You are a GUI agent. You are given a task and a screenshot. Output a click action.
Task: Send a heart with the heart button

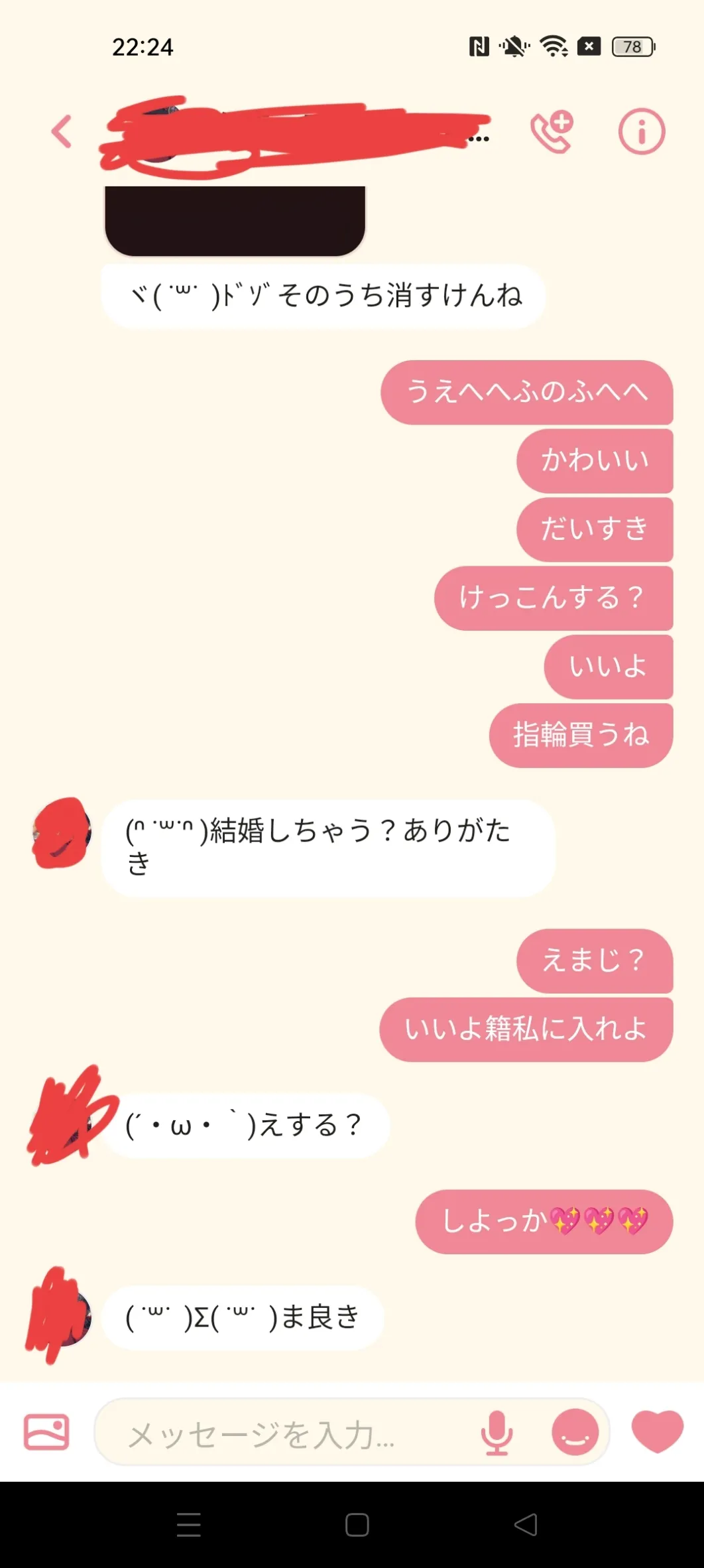click(x=657, y=1431)
